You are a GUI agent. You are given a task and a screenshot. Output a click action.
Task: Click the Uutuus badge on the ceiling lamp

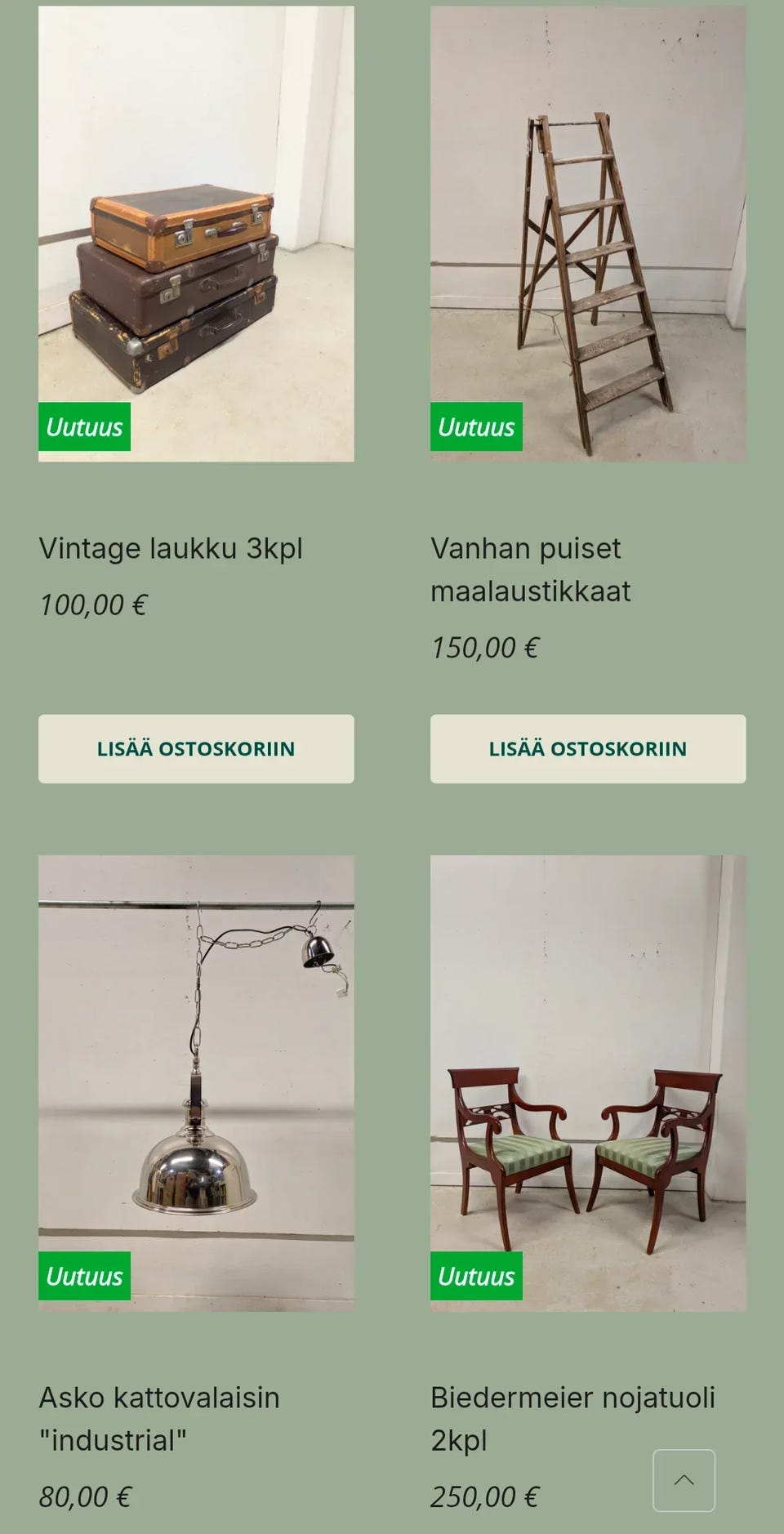tap(85, 1274)
